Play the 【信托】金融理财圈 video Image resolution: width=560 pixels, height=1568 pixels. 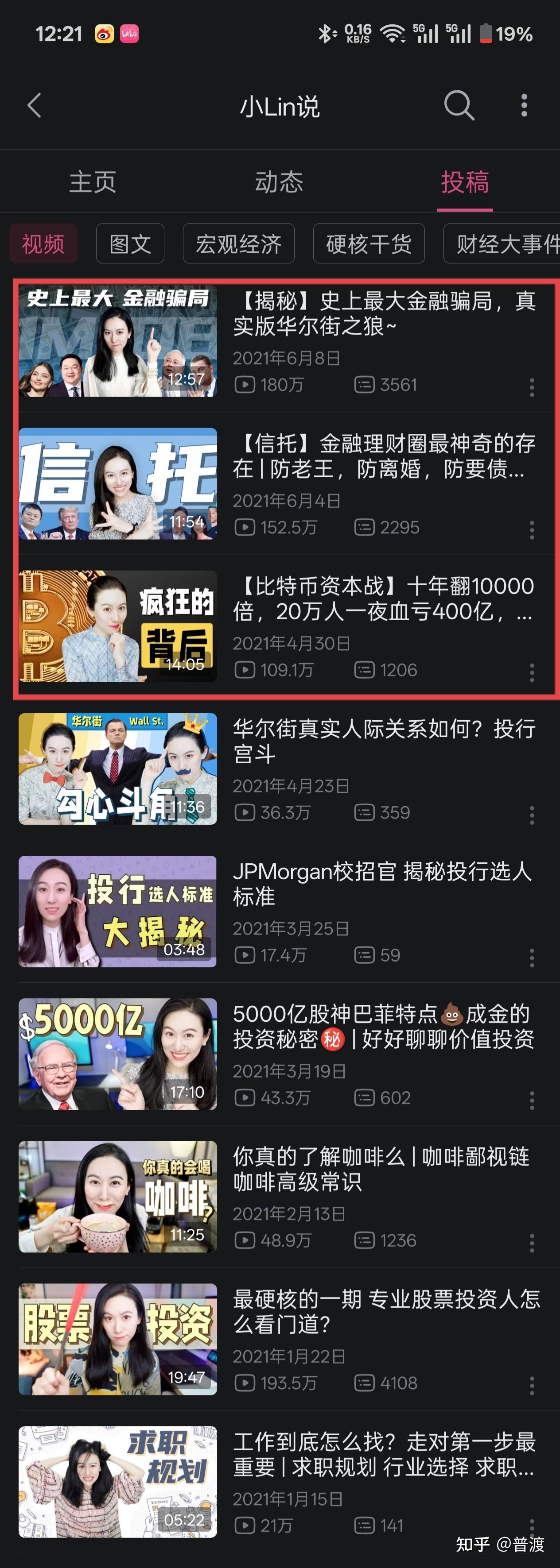384,456
